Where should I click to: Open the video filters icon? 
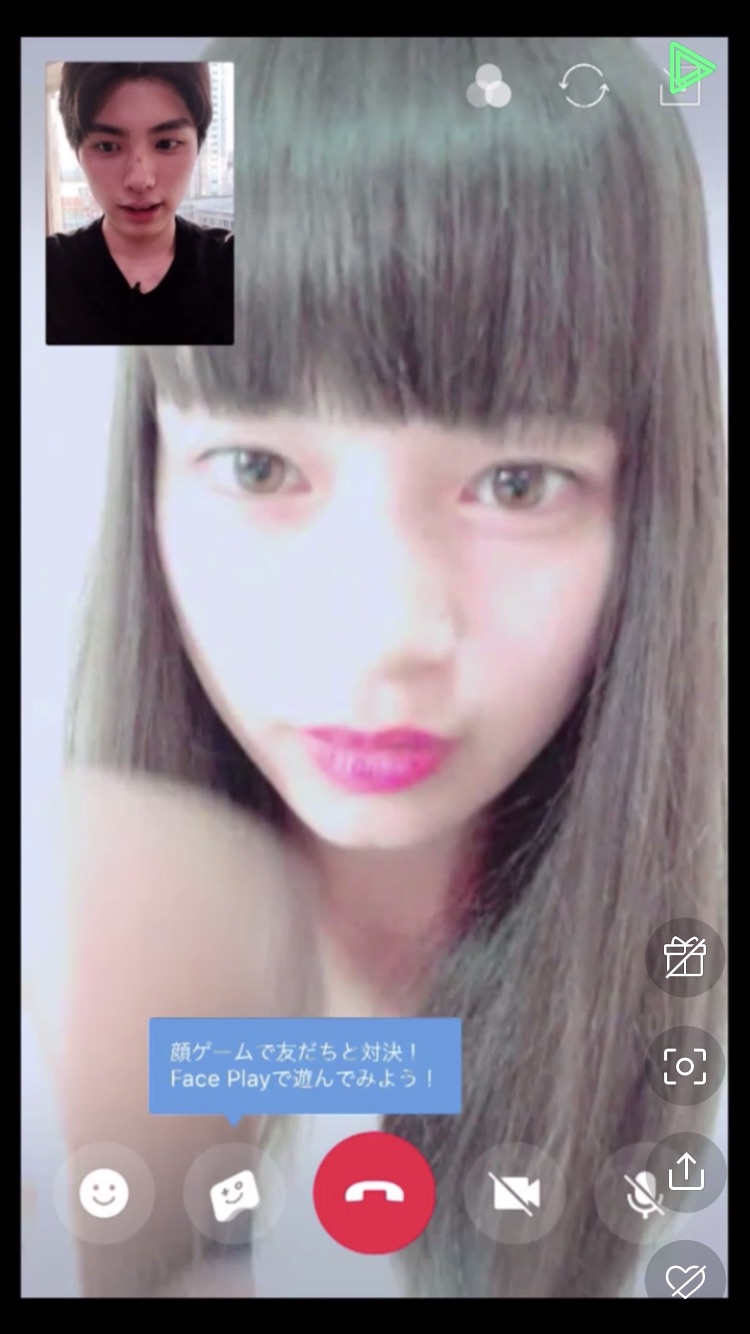click(489, 87)
